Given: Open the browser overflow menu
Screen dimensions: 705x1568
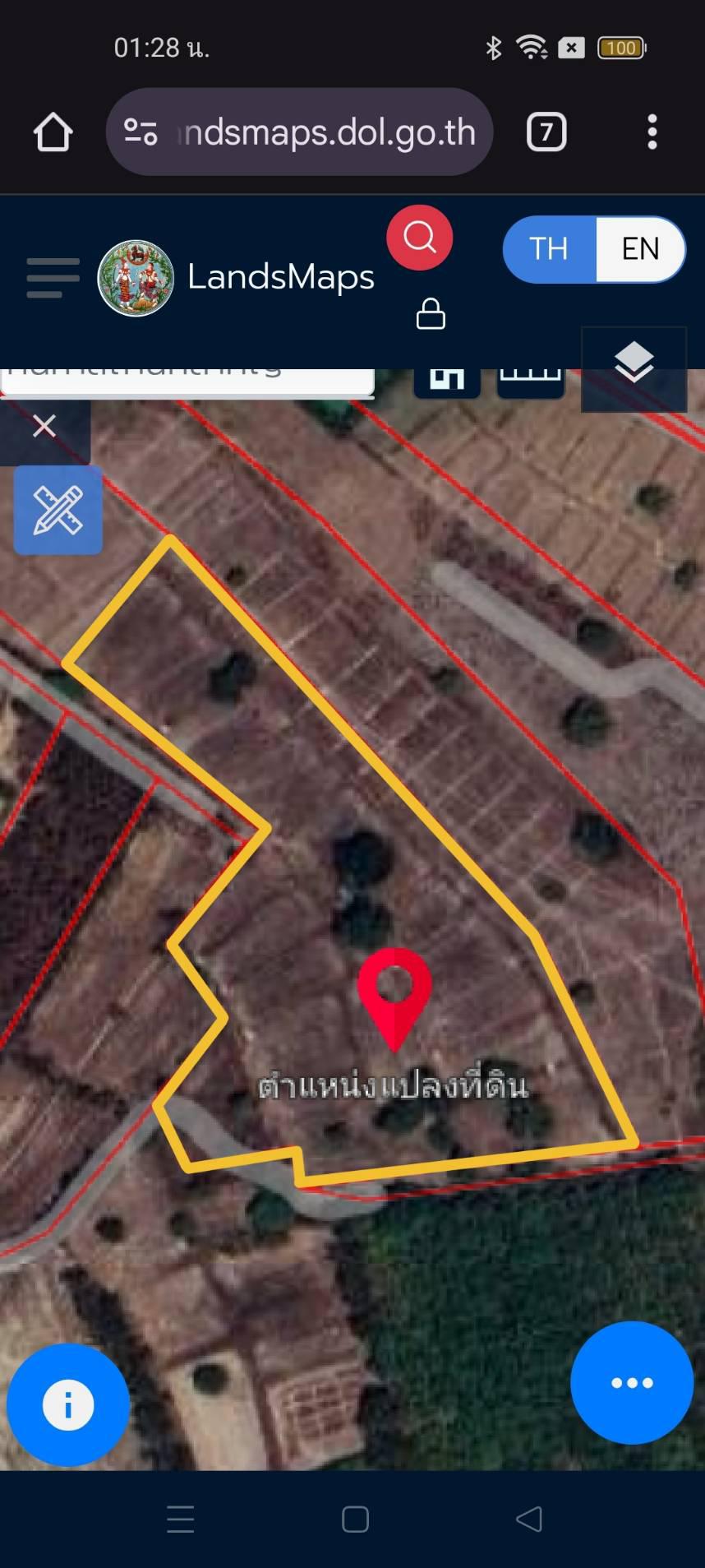Looking at the screenshot, I should pos(652,132).
